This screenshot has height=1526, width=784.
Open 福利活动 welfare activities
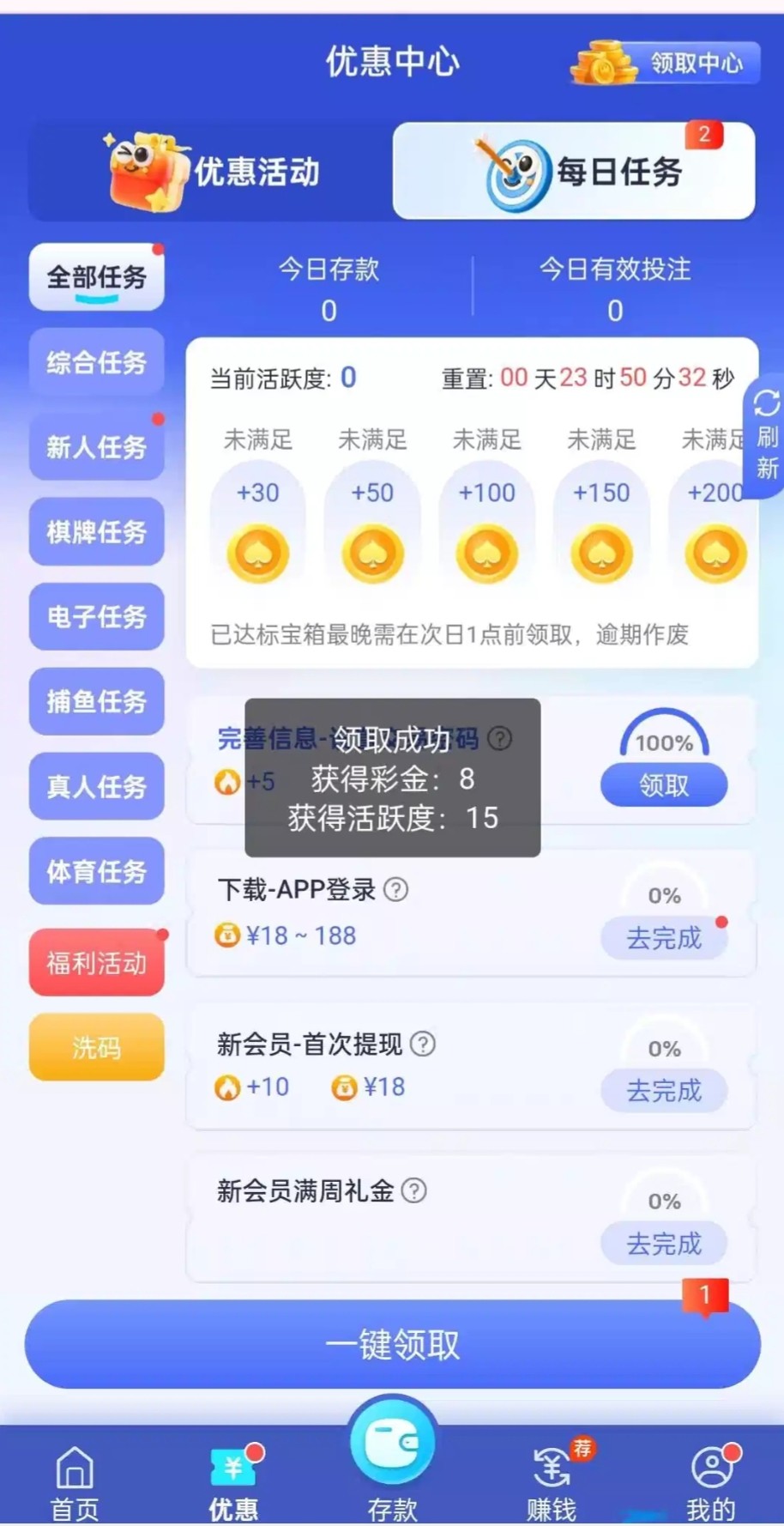pyautogui.click(x=97, y=963)
